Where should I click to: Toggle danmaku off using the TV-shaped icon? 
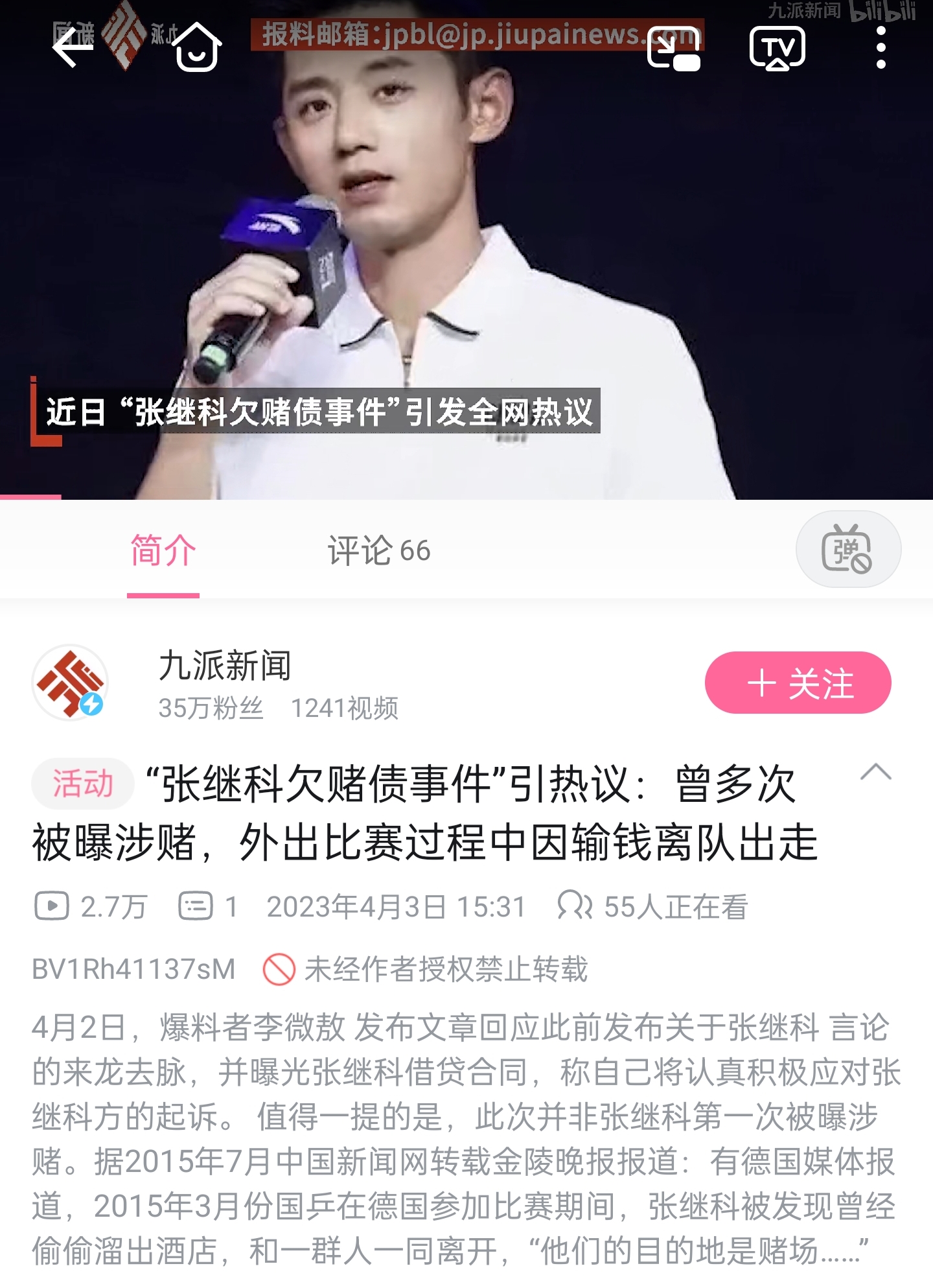tap(847, 549)
